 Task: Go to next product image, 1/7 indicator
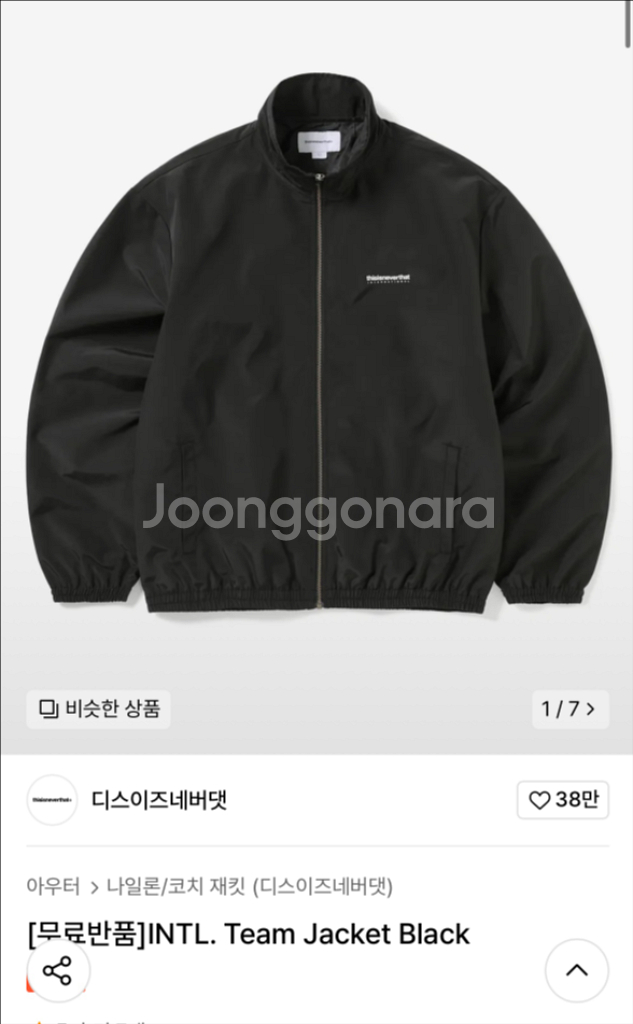(x=568, y=709)
